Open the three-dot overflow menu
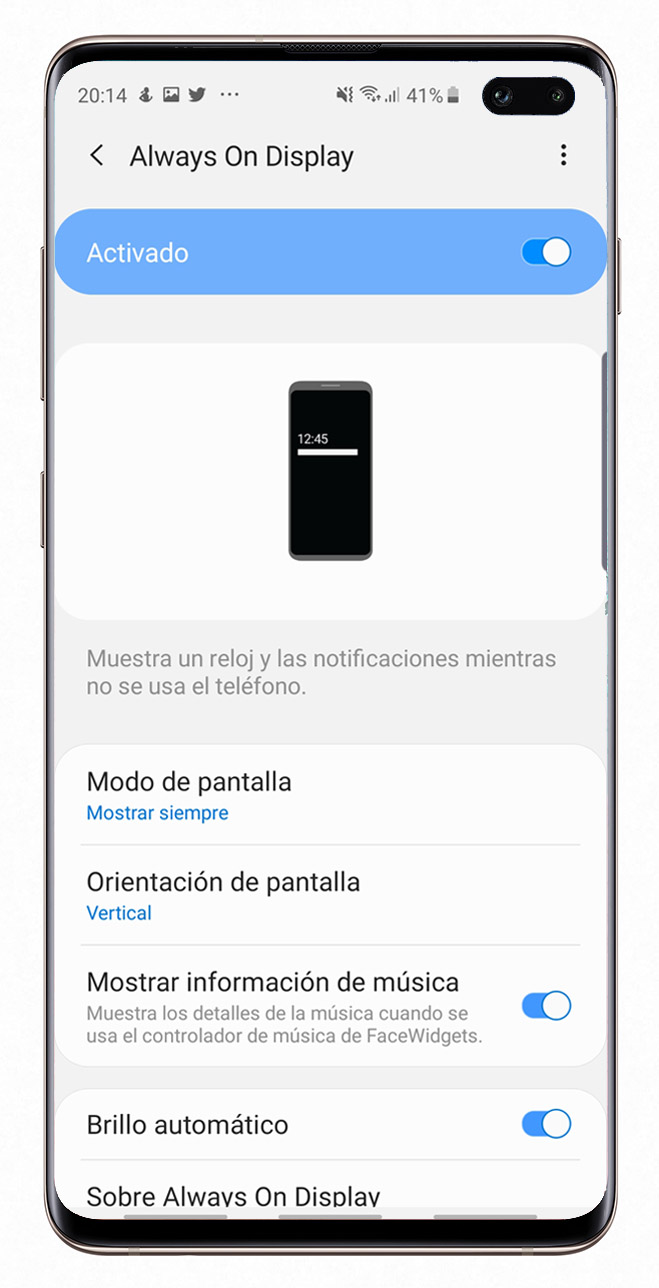 [563, 155]
